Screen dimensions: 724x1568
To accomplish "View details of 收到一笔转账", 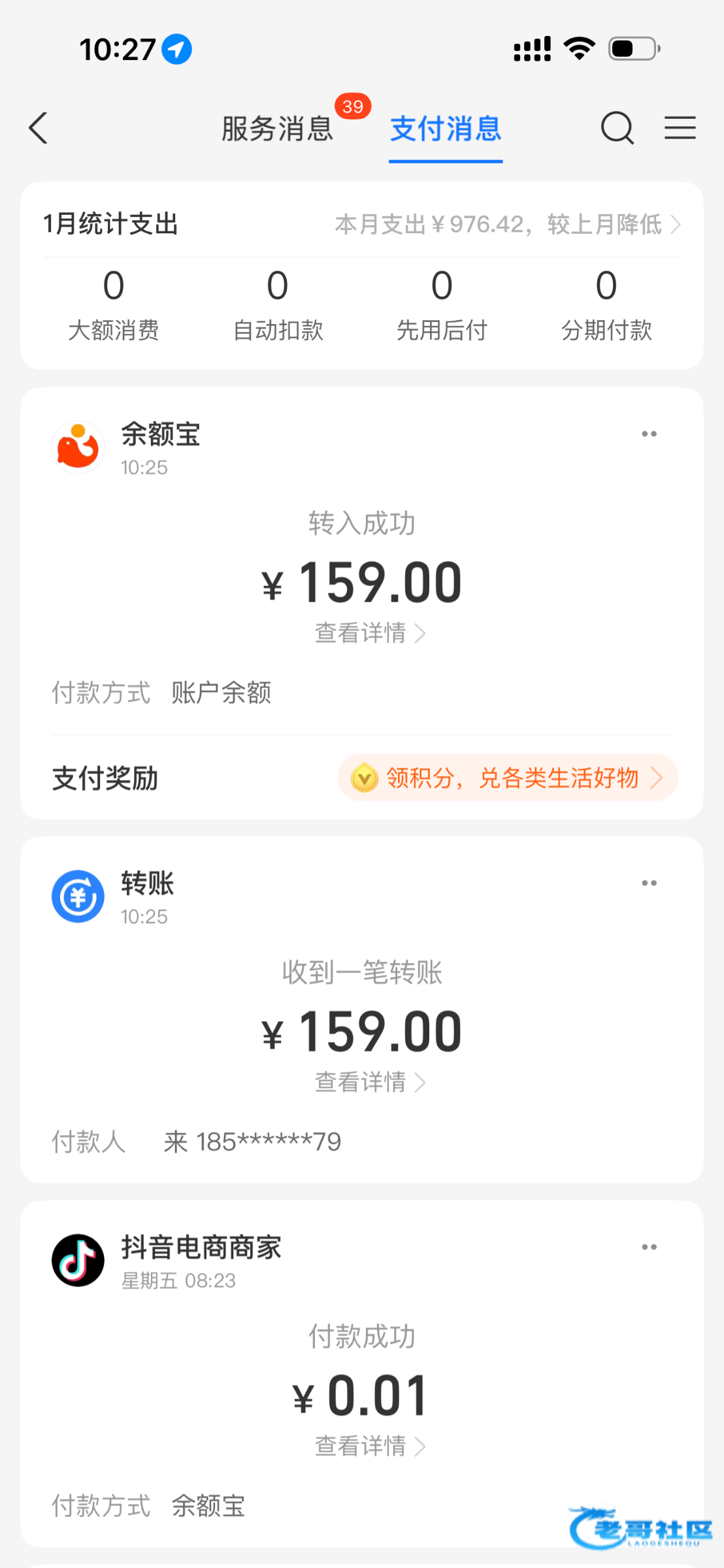I will (370, 1083).
